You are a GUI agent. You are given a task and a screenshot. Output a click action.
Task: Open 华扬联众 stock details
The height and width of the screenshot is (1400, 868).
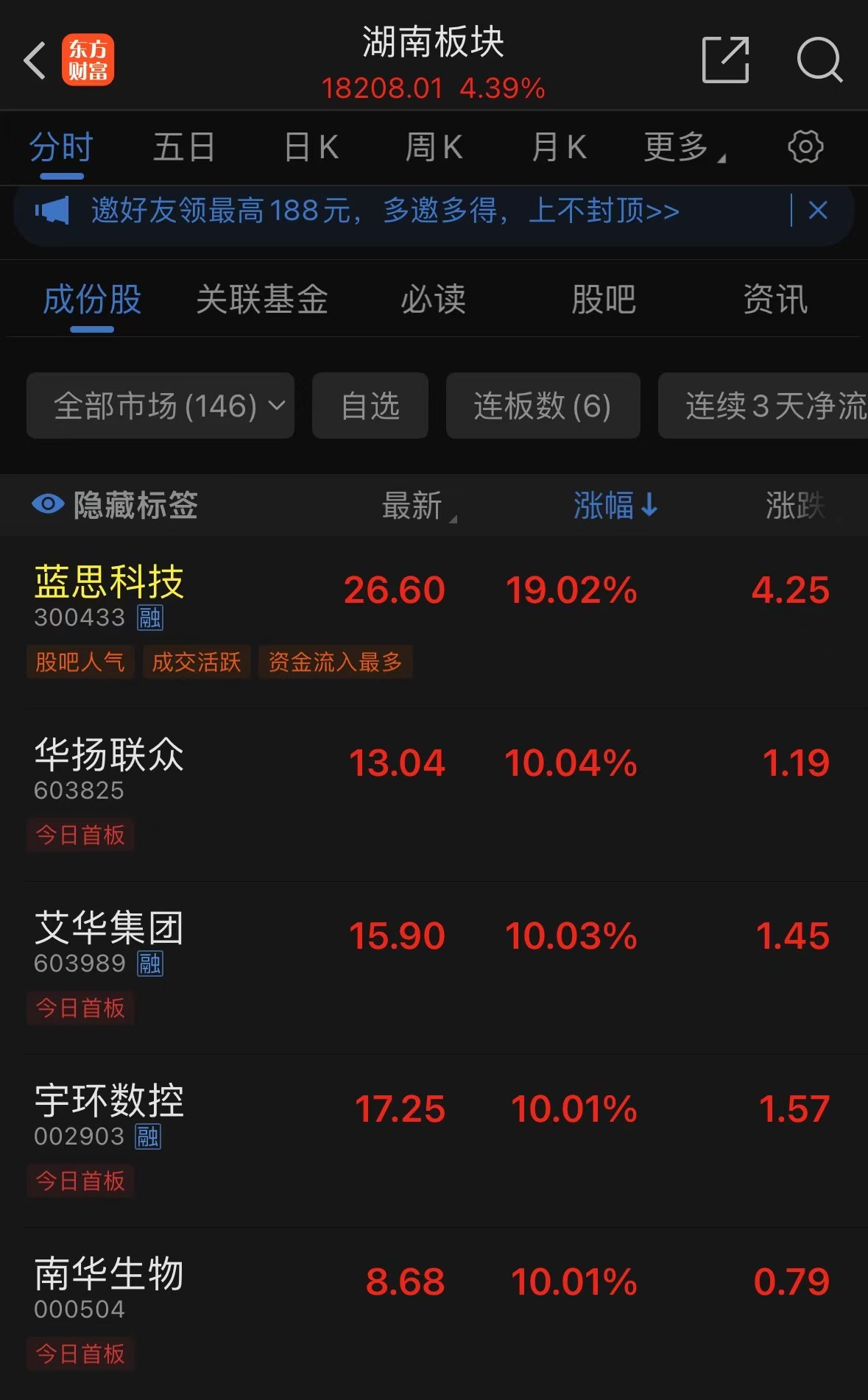[x=109, y=756]
